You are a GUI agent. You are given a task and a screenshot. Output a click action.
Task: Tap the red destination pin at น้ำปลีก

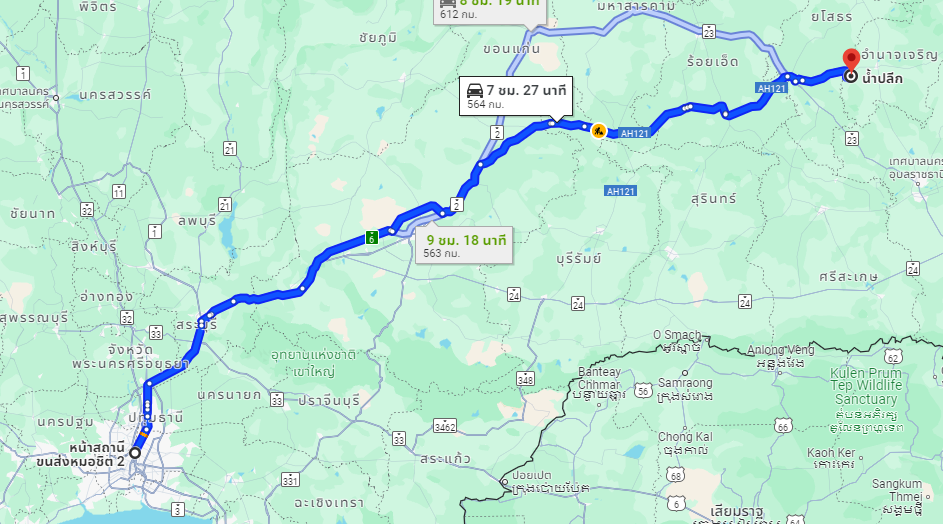851,59
